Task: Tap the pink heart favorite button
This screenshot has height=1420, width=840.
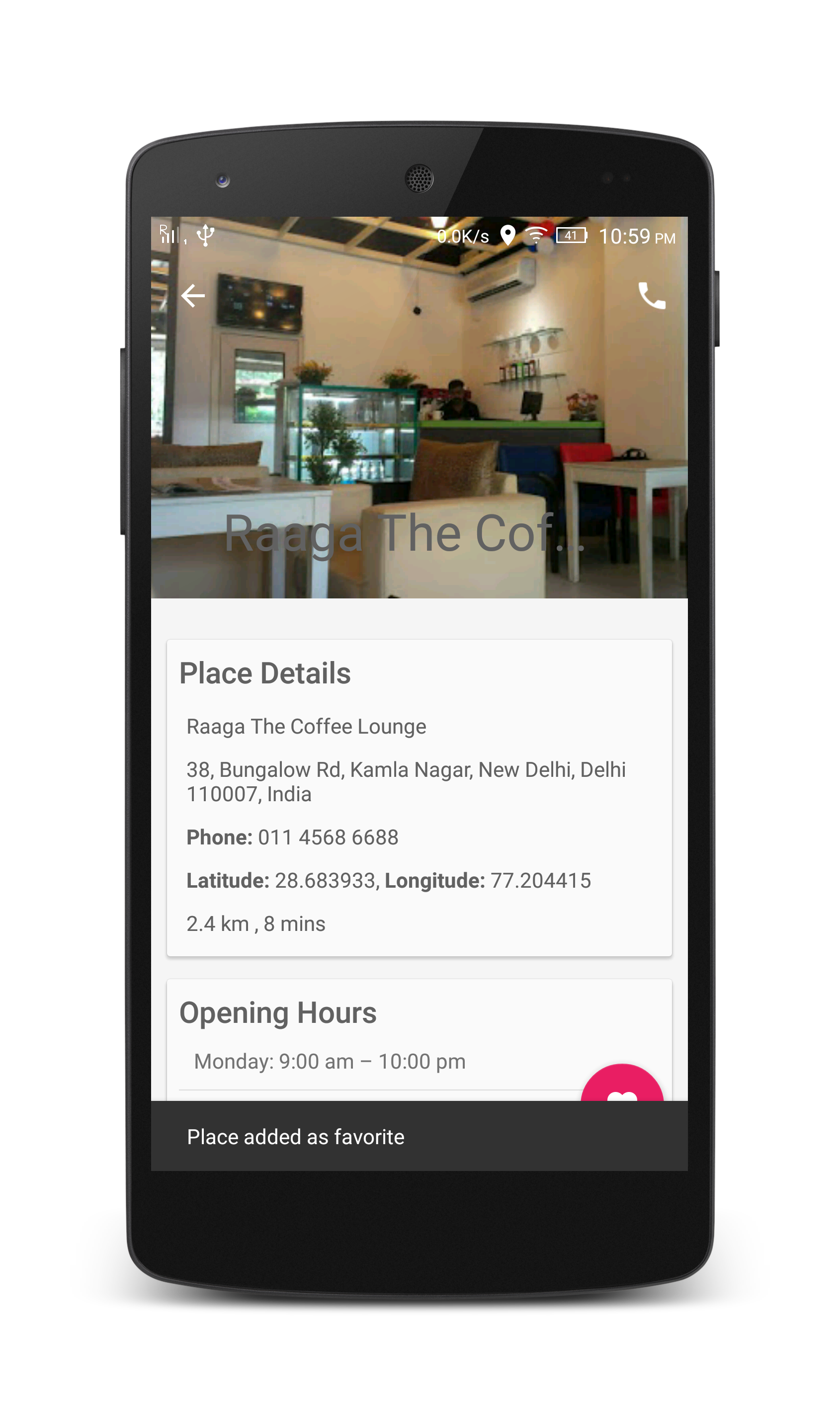Action: [x=621, y=1086]
